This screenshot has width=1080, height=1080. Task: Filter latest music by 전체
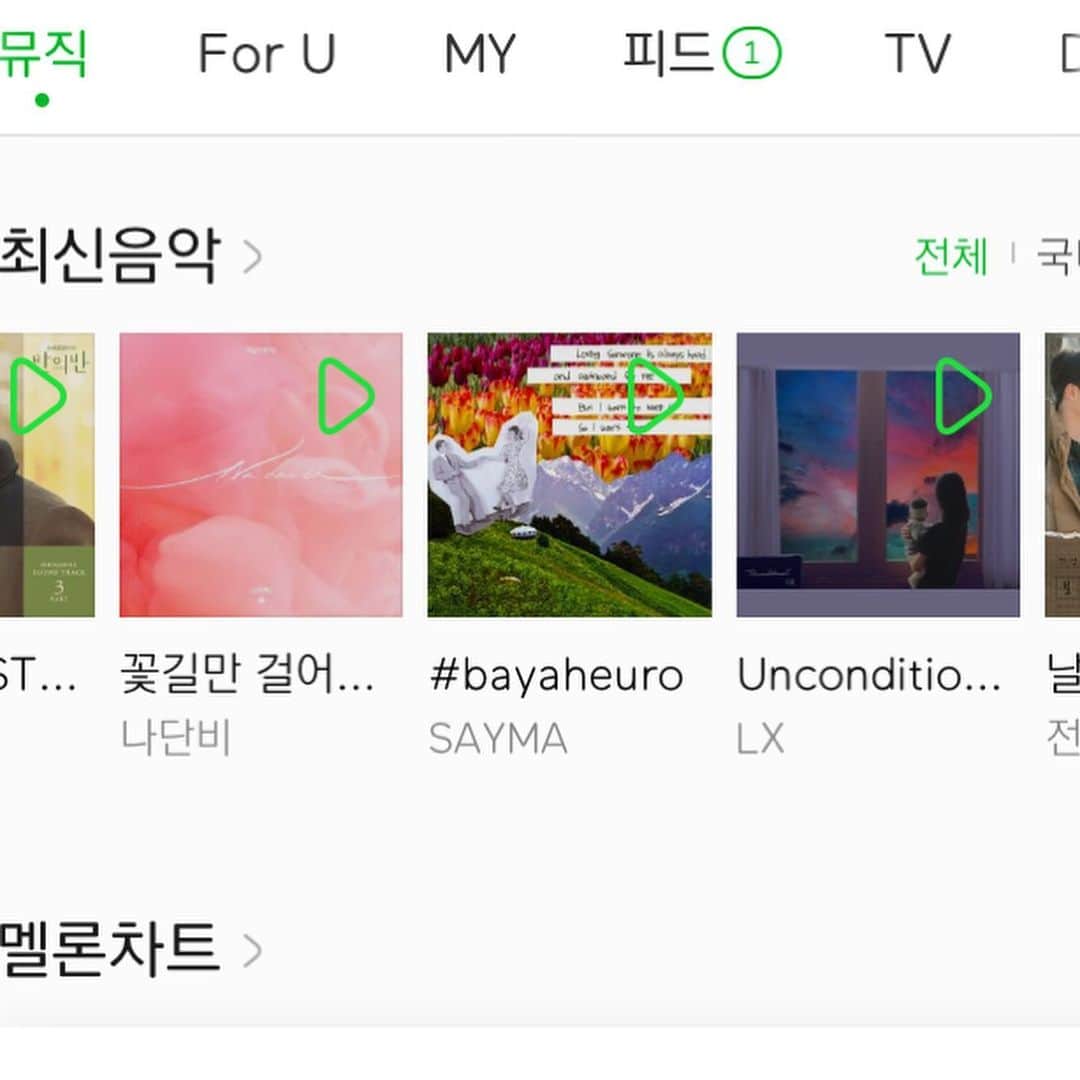(x=950, y=257)
